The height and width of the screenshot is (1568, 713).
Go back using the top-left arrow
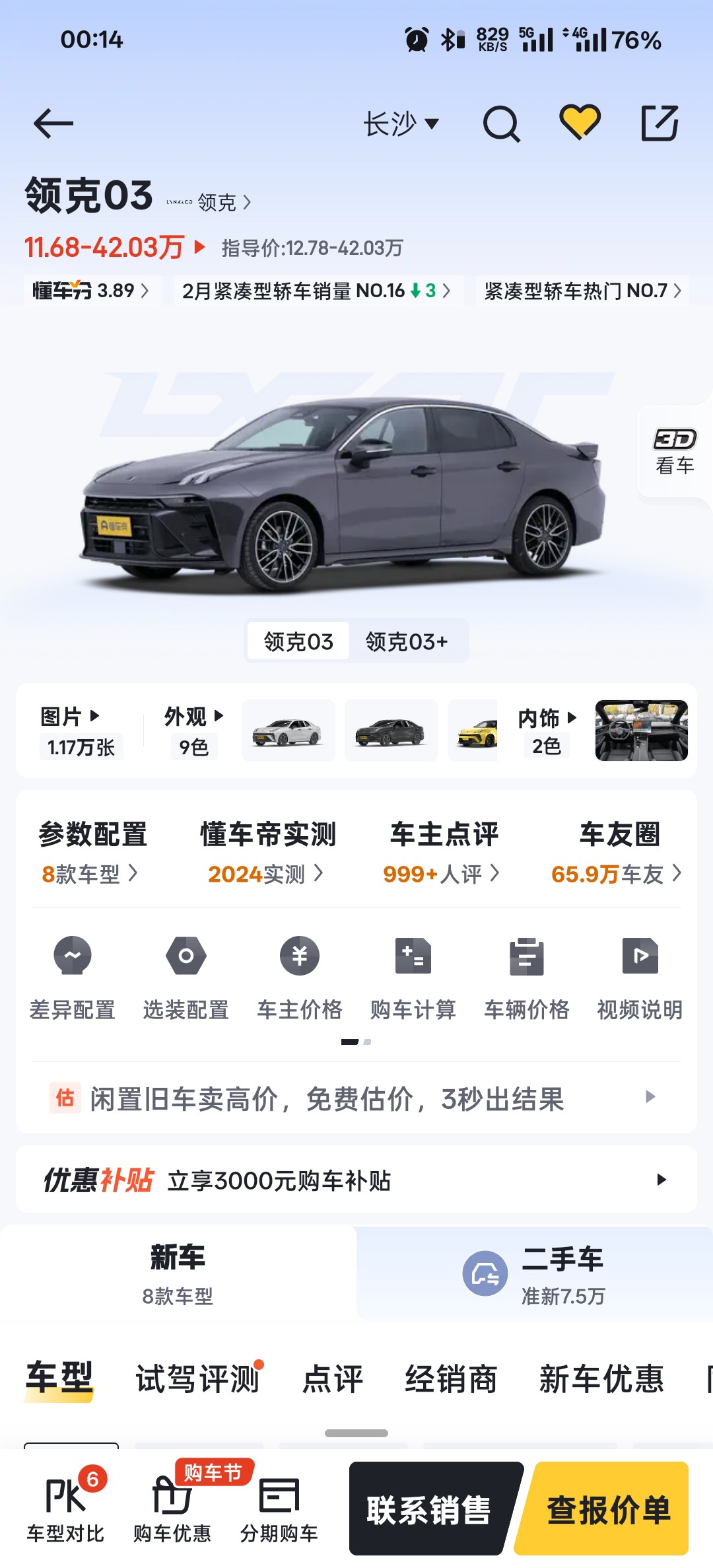(53, 124)
